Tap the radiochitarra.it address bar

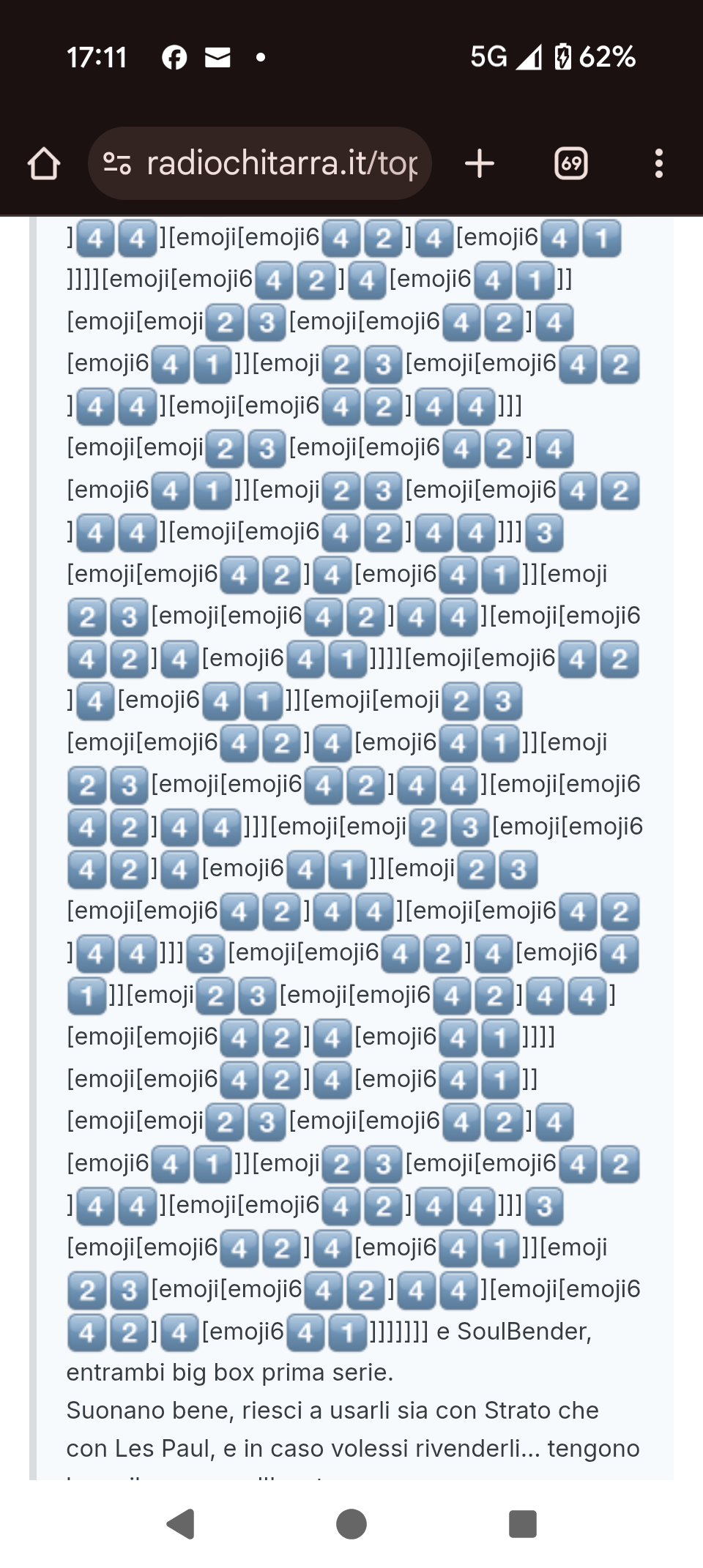click(x=260, y=163)
